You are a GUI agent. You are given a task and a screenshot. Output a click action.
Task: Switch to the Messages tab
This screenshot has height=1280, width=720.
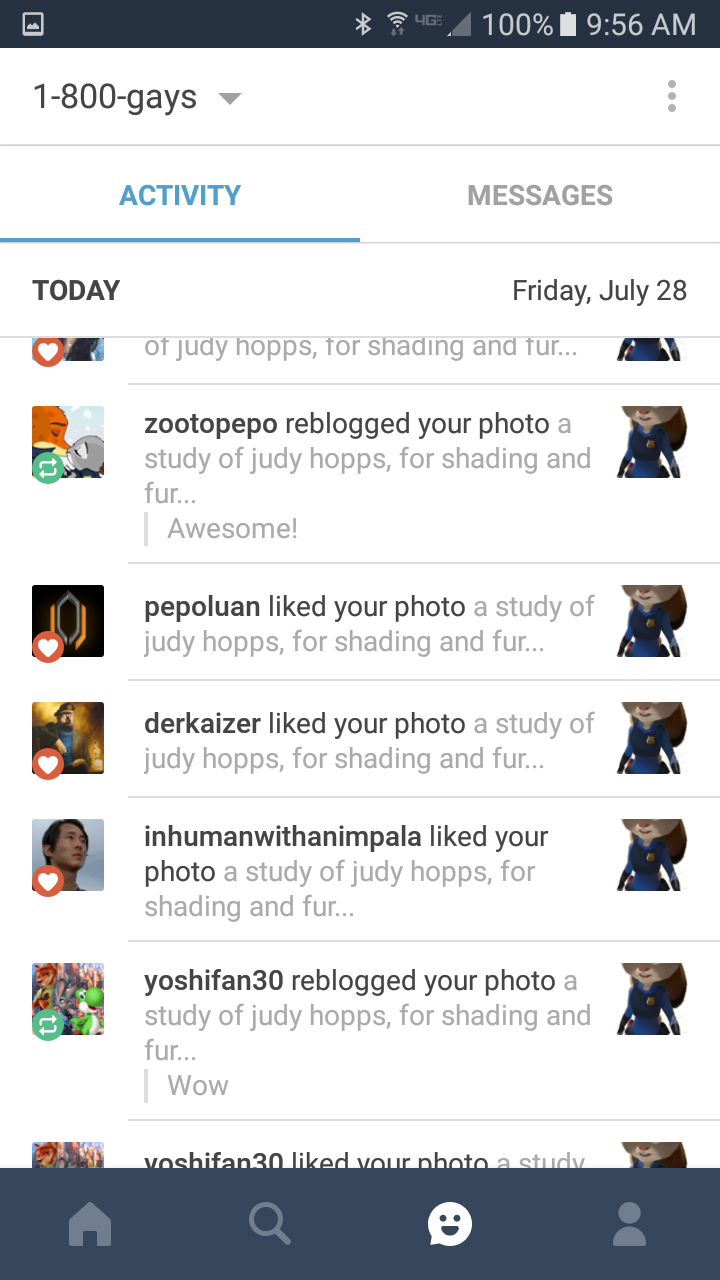[540, 195]
